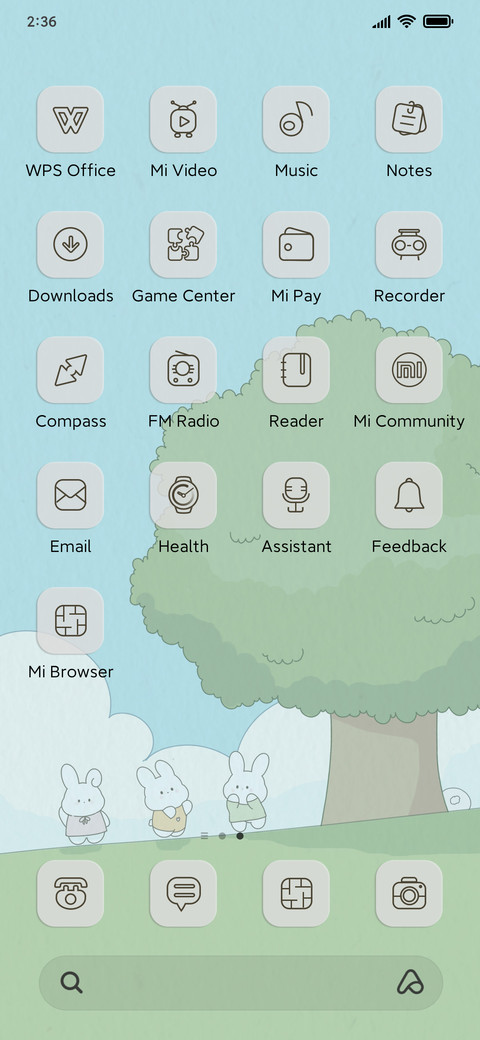Open the phone dialer in the dock

point(70,893)
